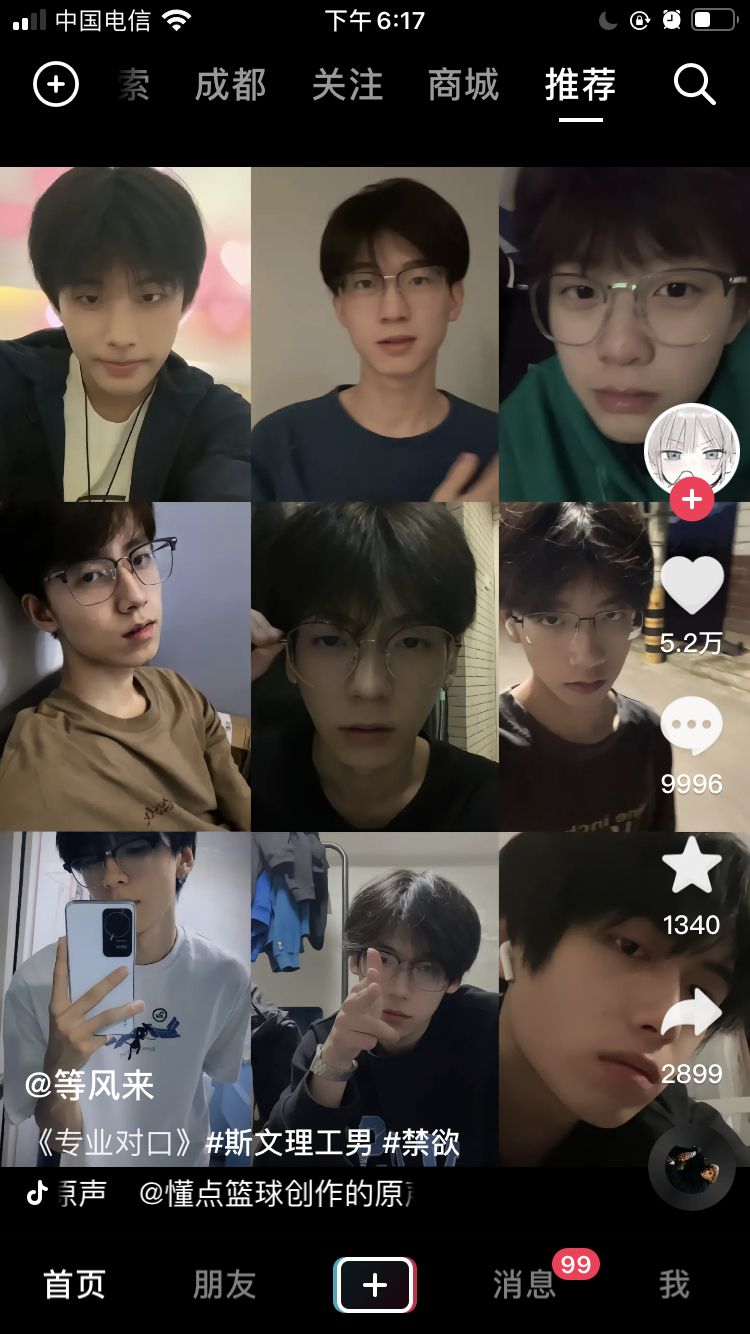The image size is (750, 1334).
Task: Open the #禁欲 hashtag
Action: click(x=421, y=1142)
